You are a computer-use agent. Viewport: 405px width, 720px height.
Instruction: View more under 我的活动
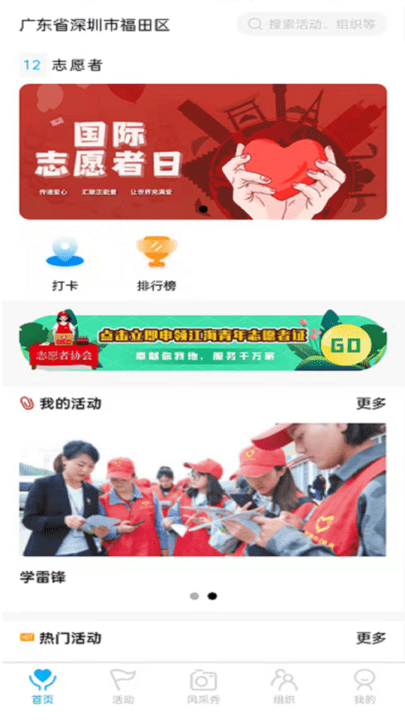click(371, 404)
